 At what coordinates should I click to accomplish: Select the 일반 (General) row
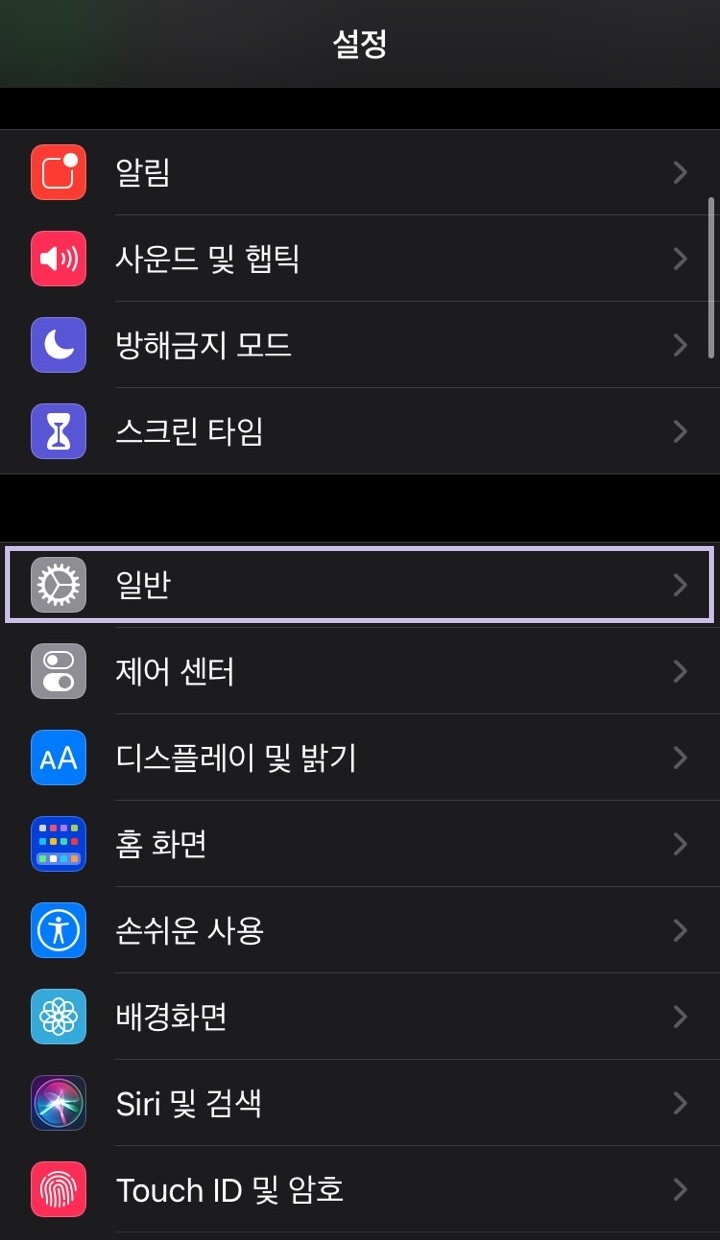coord(360,585)
